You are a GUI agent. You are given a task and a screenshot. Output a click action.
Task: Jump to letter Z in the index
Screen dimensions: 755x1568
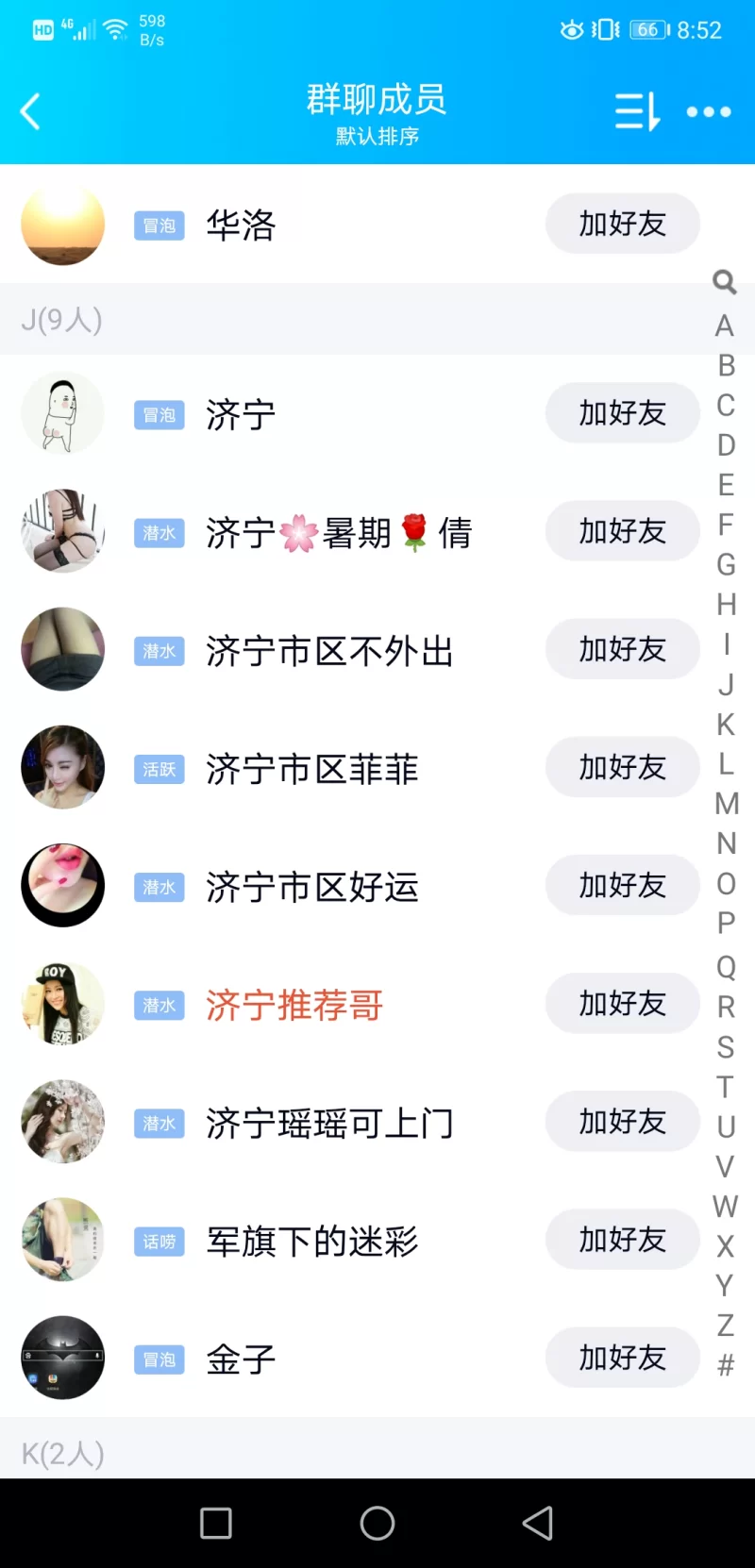pyautogui.click(x=725, y=1325)
